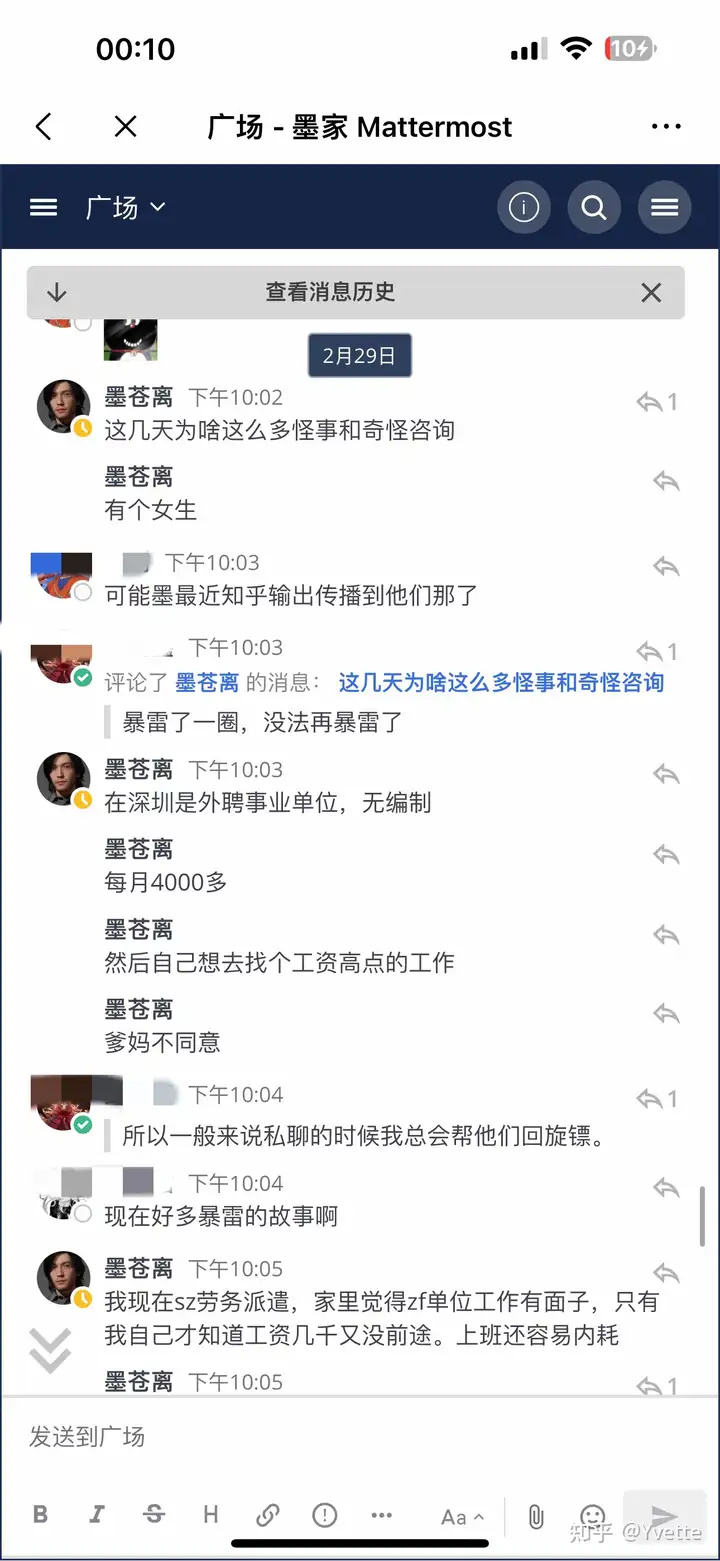Attach a file with the paperclip
Viewport: 720px width, 1561px height.
pos(536,1516)
